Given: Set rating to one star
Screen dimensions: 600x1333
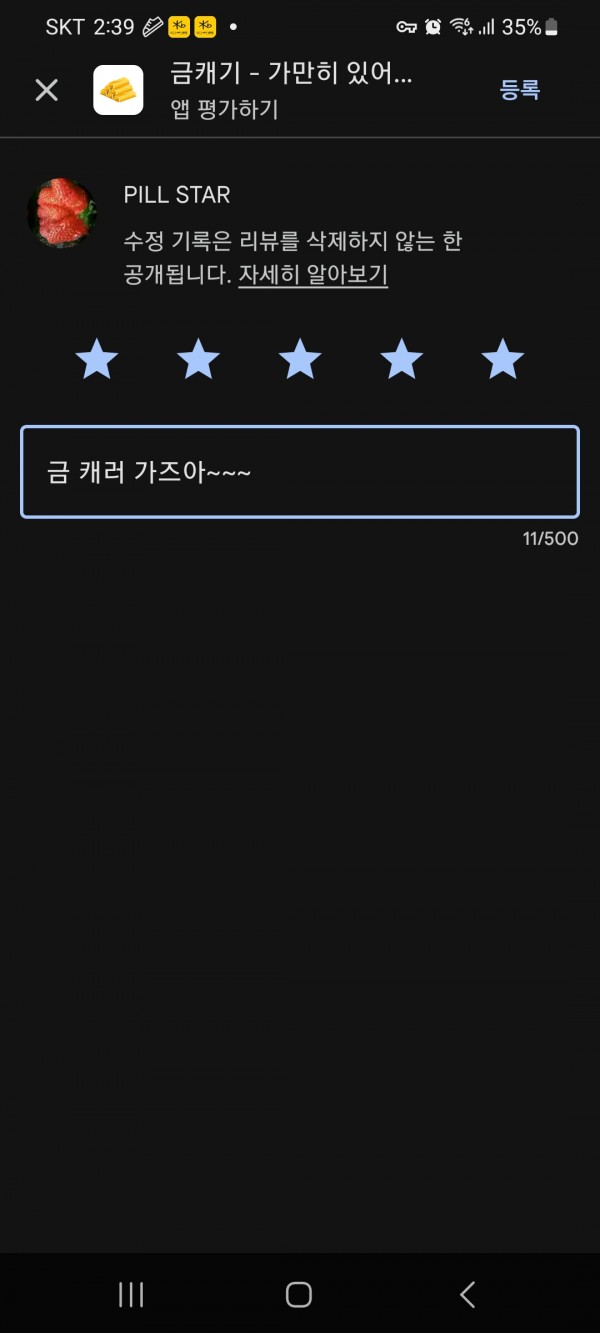Looking at the screenshot, I should 97,359.
